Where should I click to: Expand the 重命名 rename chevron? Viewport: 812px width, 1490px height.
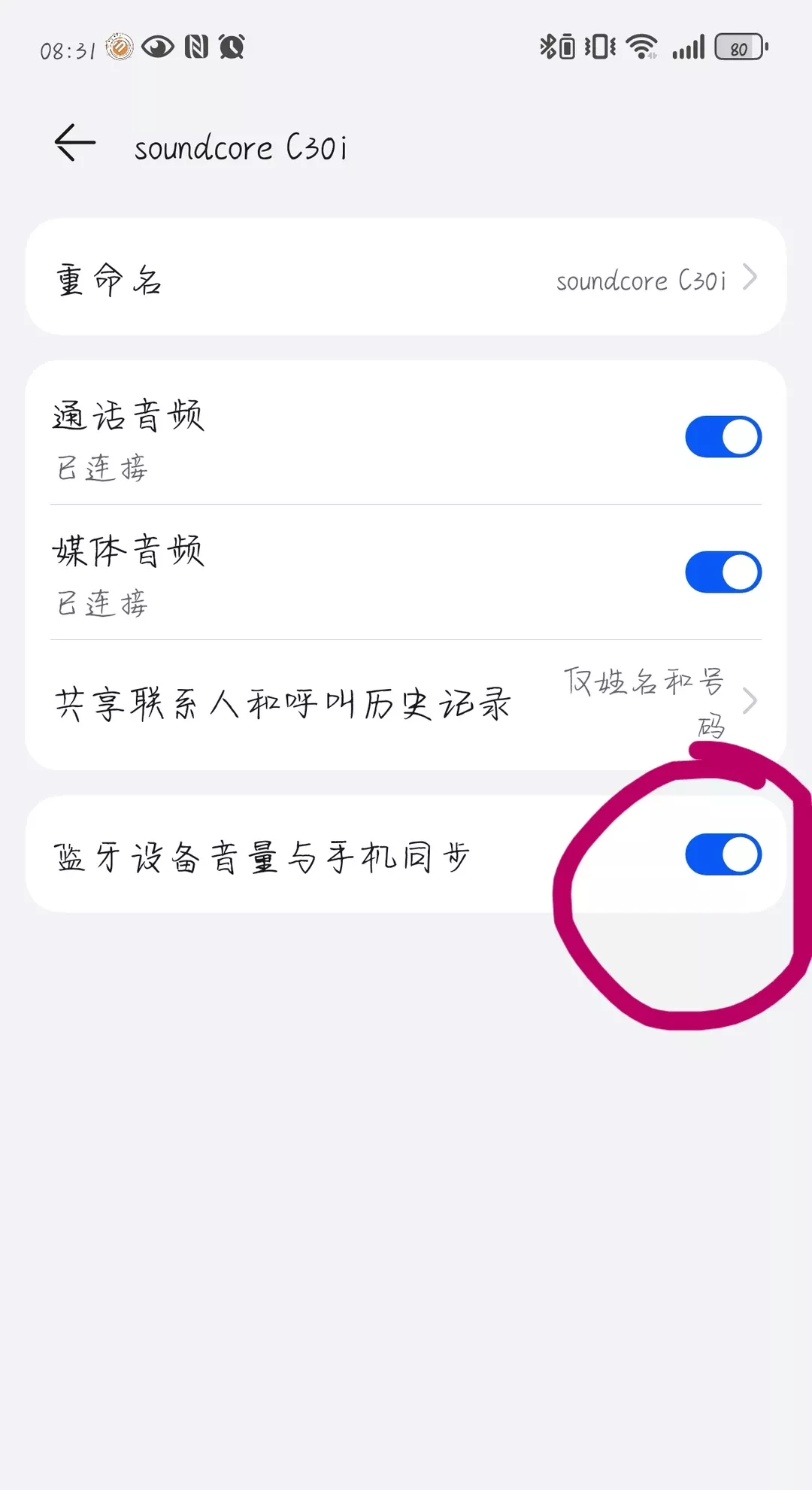pos(750,278)
